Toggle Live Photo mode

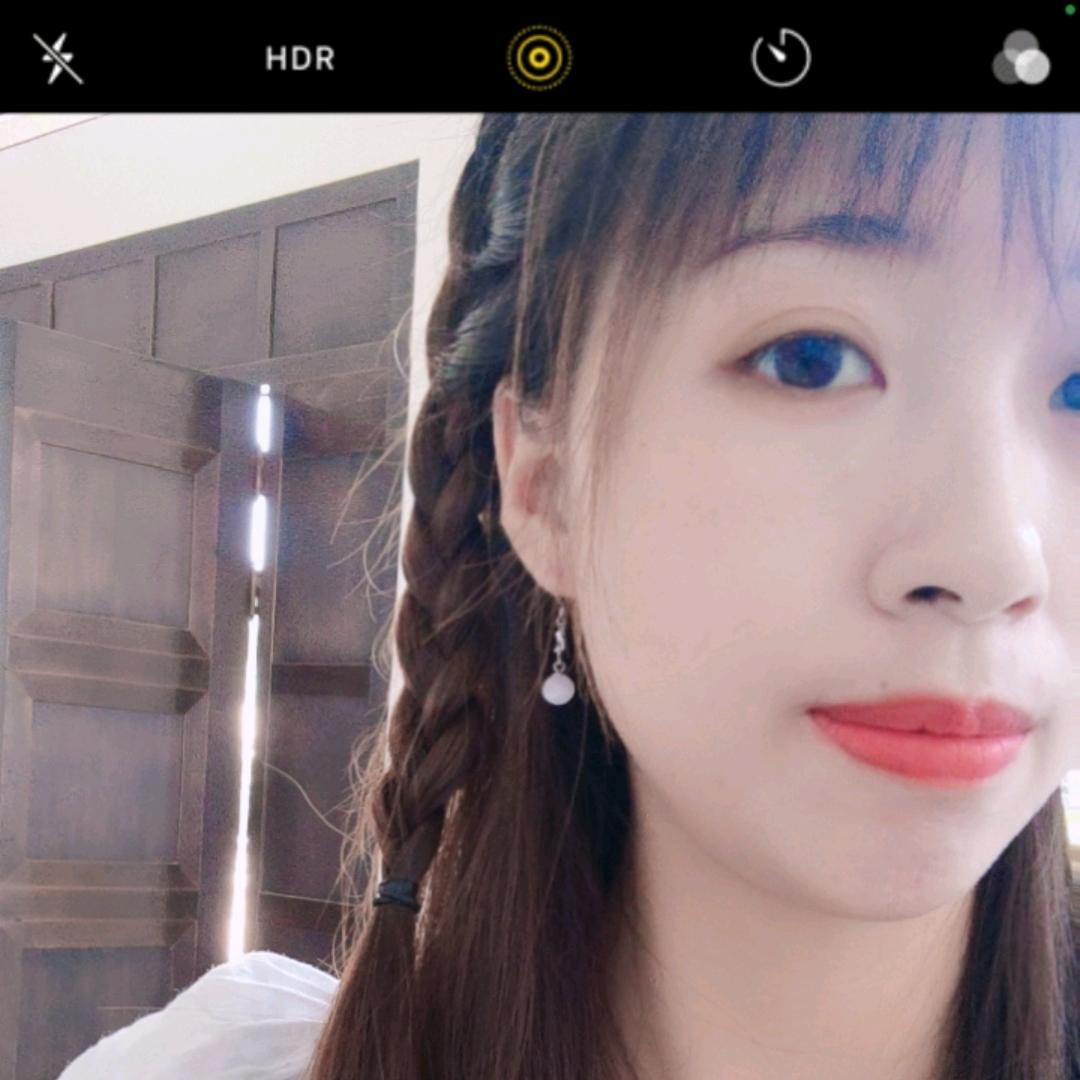(x=539, y=58)
